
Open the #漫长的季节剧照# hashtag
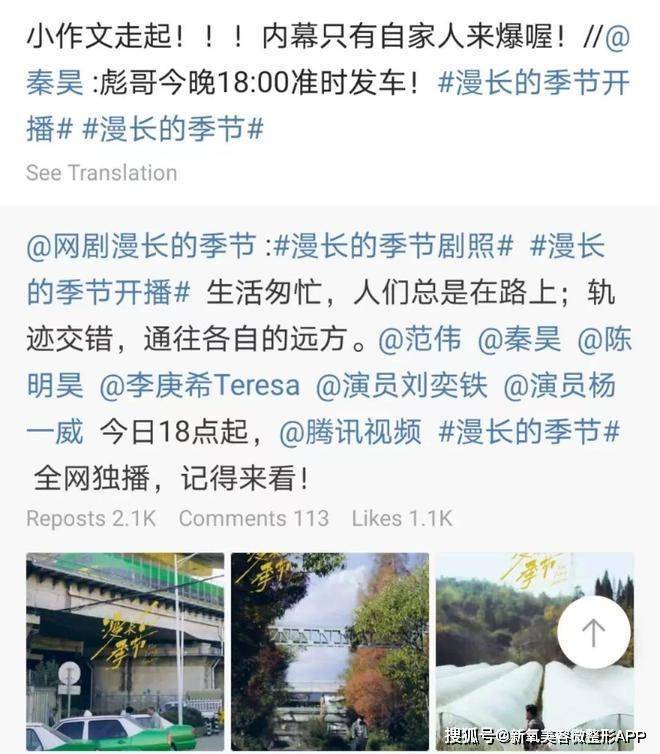[394, 247]
